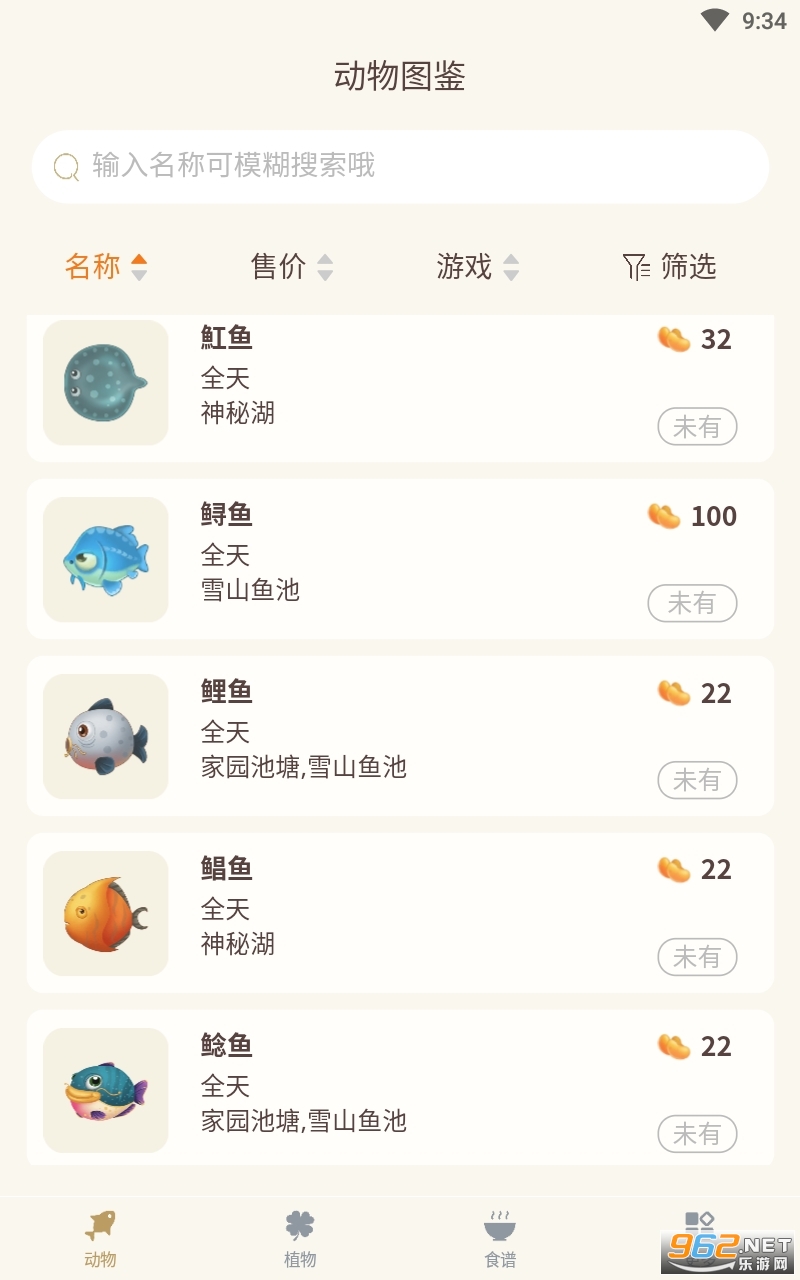
Task: Open the 鲤鱼 entry
Action: 400,735
